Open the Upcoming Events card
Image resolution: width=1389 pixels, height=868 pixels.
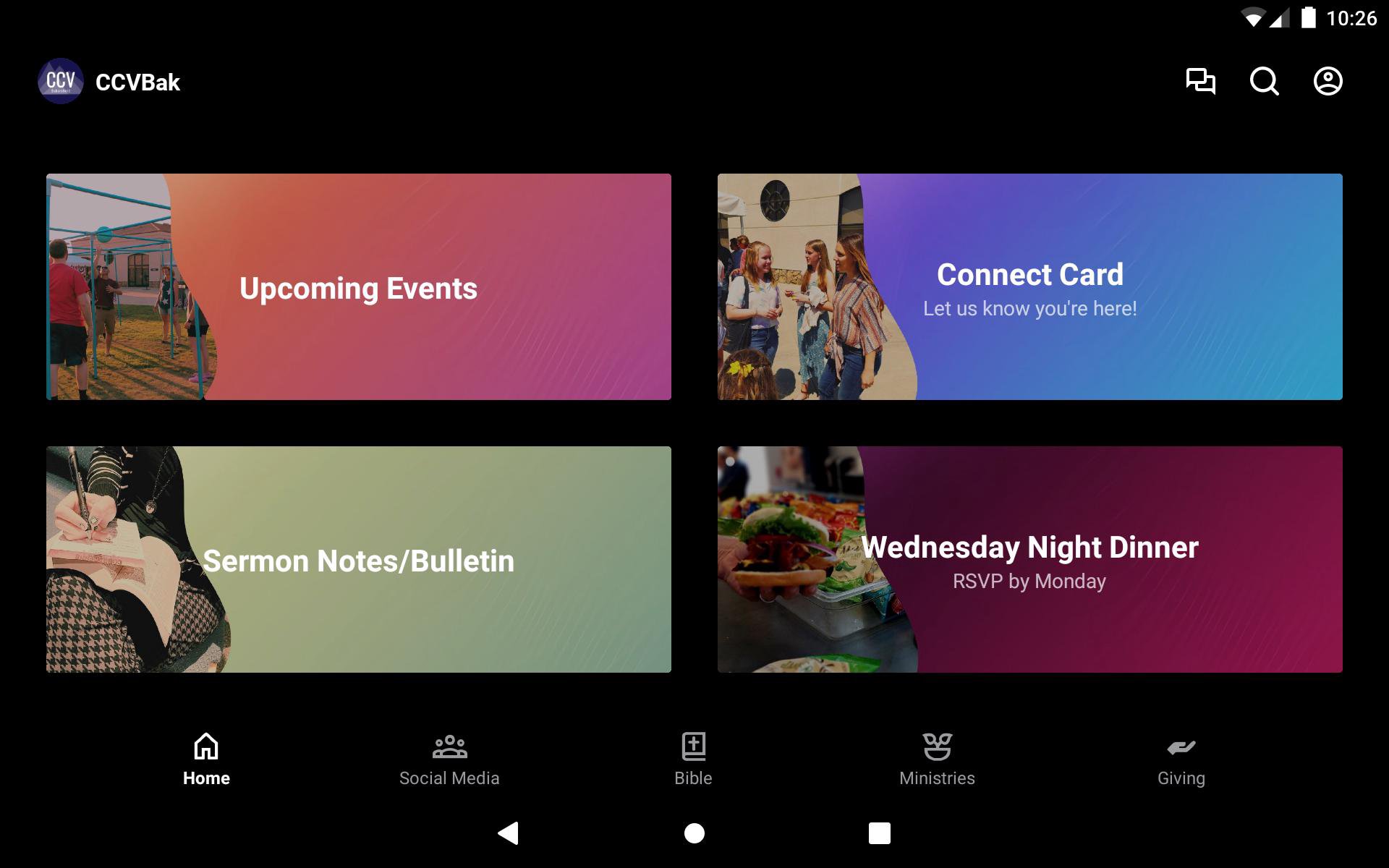359,286
